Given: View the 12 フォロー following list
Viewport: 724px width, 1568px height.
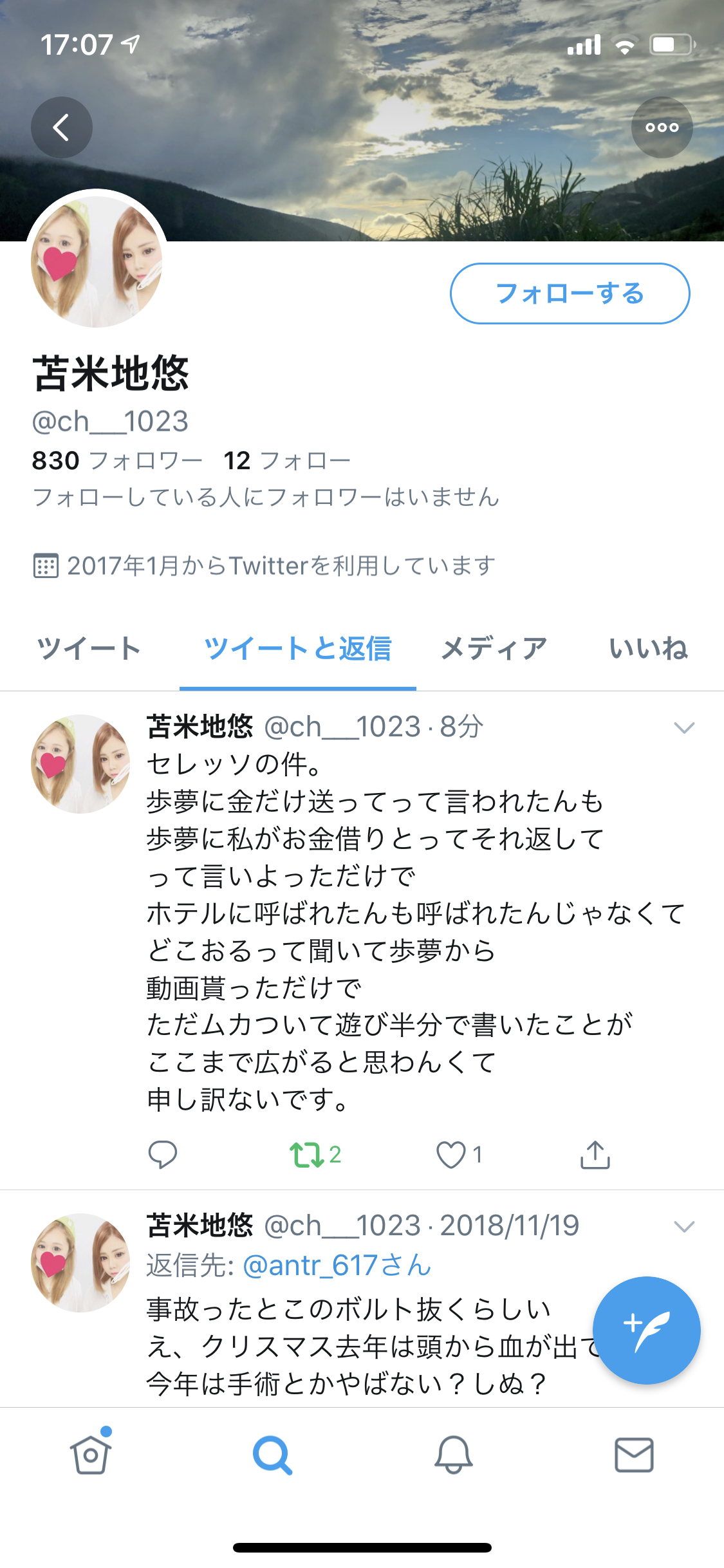Looking at the screenshot, I should (287, 461).
